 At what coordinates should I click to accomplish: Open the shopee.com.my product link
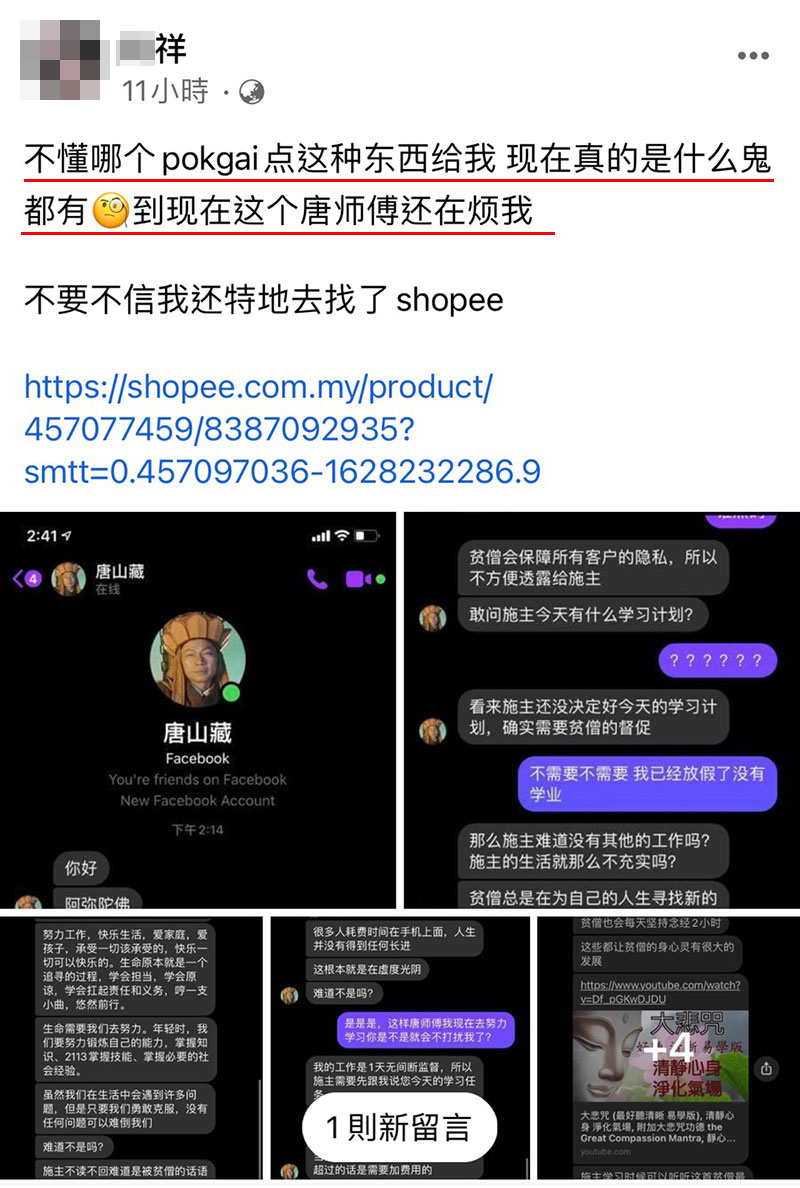click(282, 429)
